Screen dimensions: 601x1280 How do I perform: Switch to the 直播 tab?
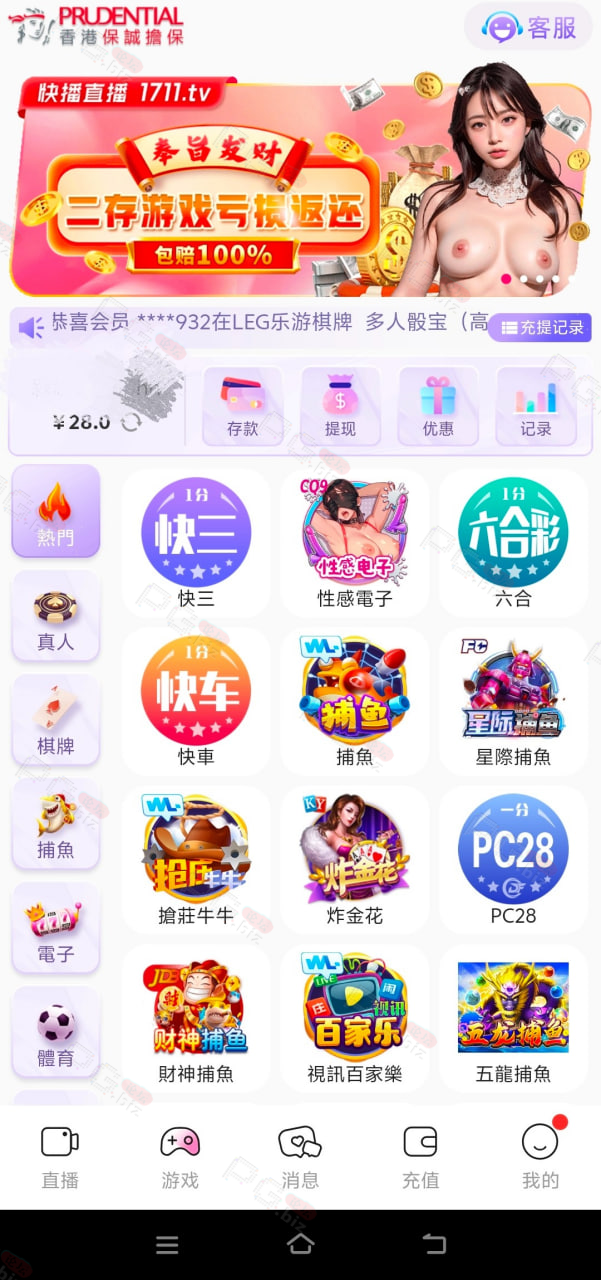(x=60, y=1157)
